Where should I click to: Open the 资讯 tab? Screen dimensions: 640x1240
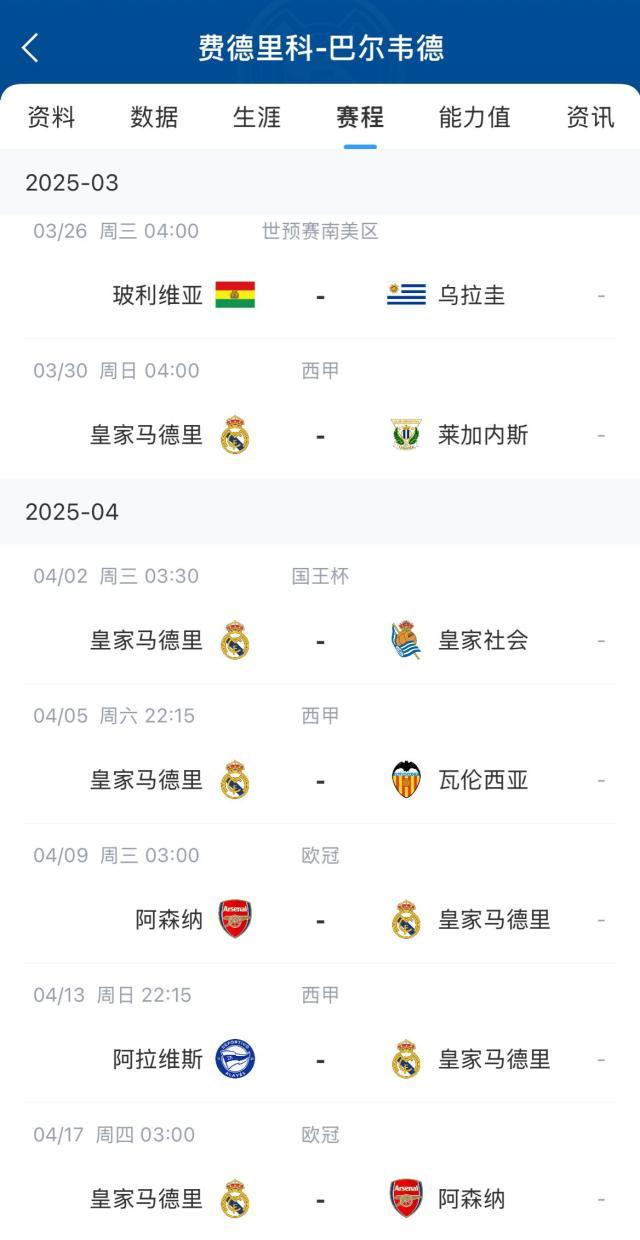coord(590,117)
